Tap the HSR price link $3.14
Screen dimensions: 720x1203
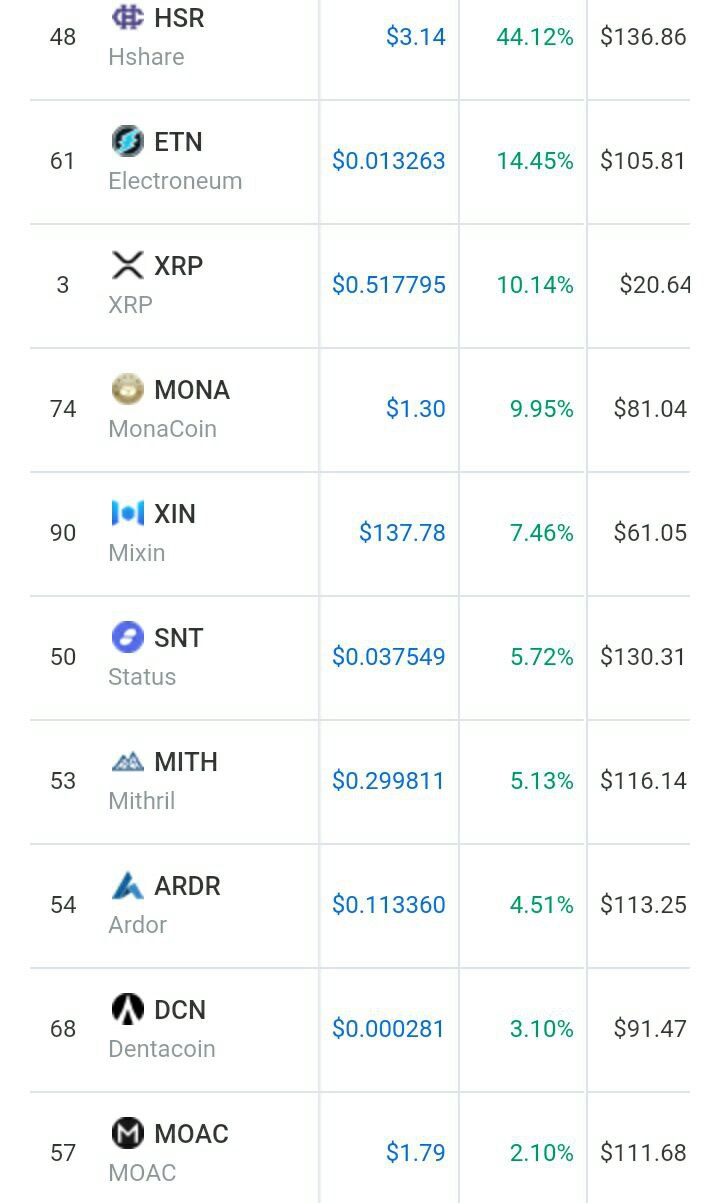[x=416, y=37]
